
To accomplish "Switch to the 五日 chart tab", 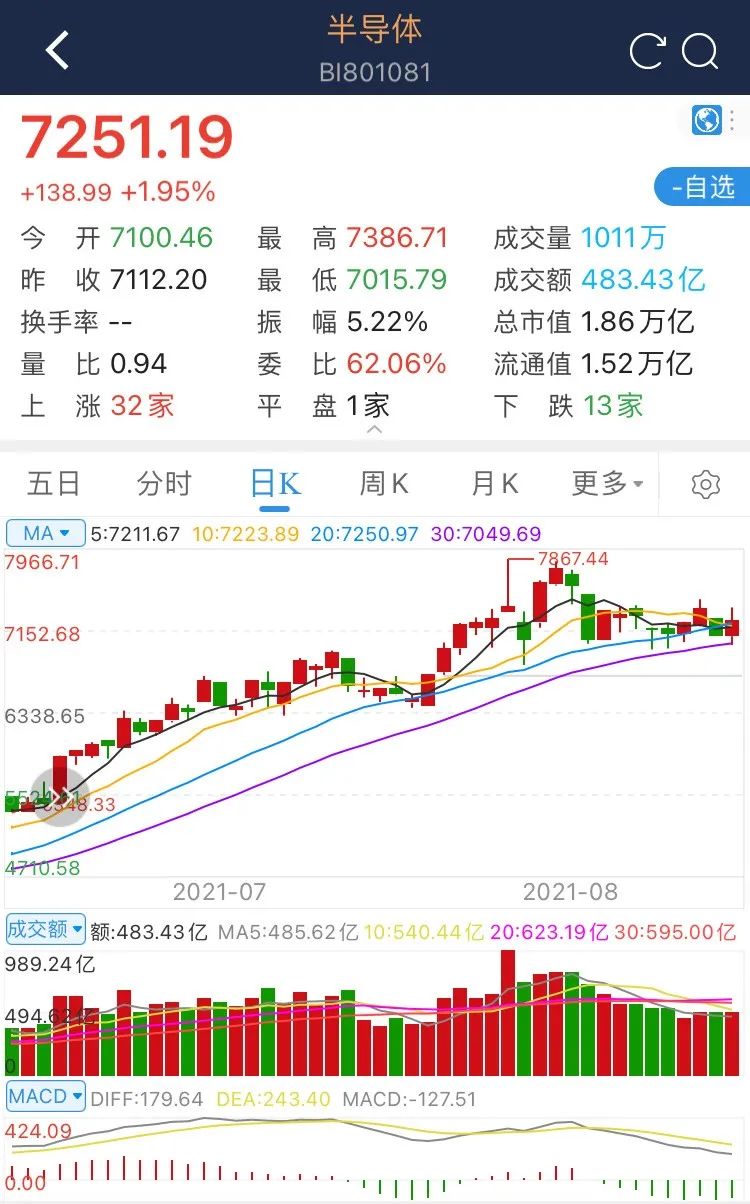I will coord(54,484).
